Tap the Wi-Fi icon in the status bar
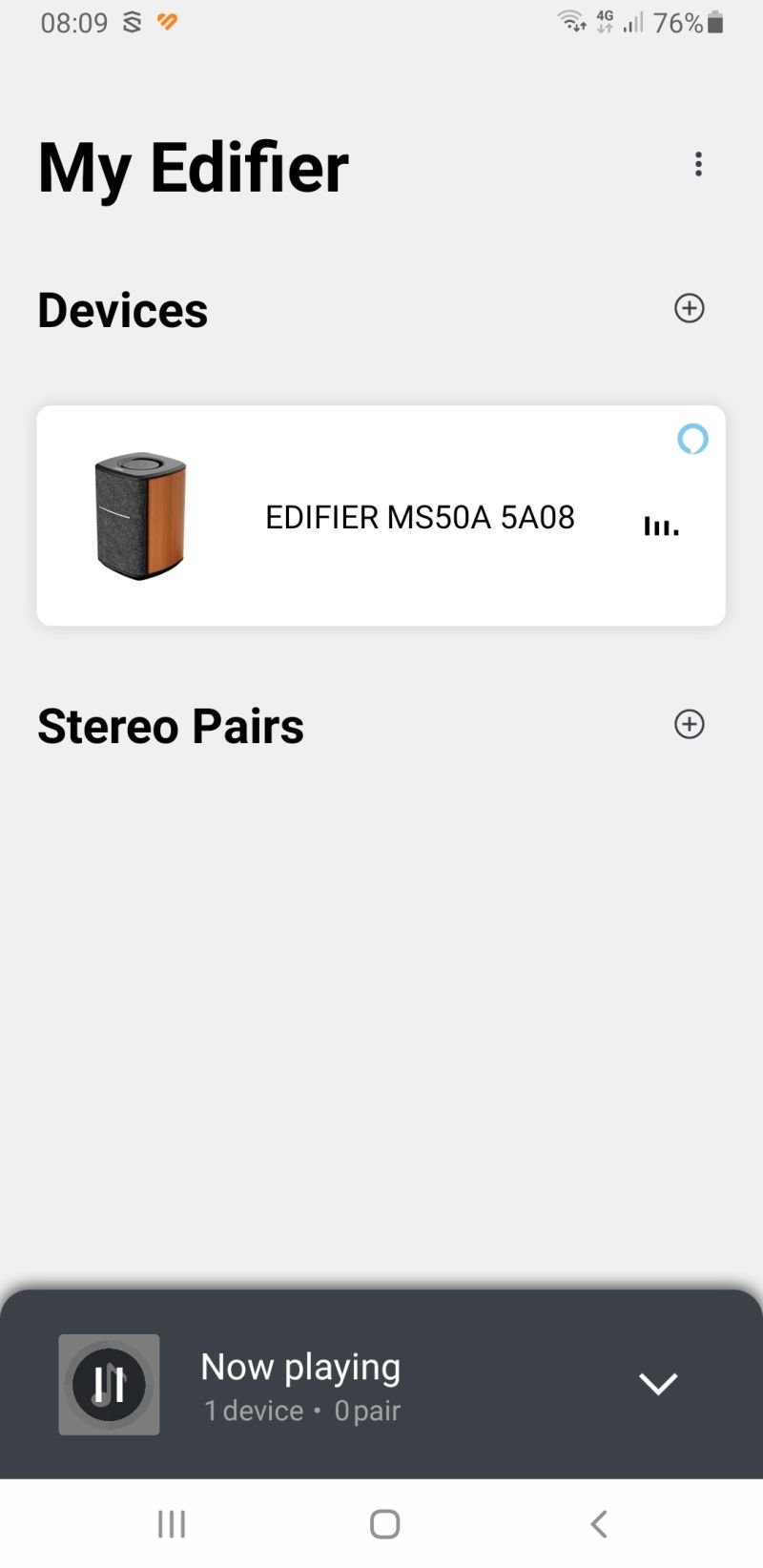763x1568 pixels. (x=571, y=22)
